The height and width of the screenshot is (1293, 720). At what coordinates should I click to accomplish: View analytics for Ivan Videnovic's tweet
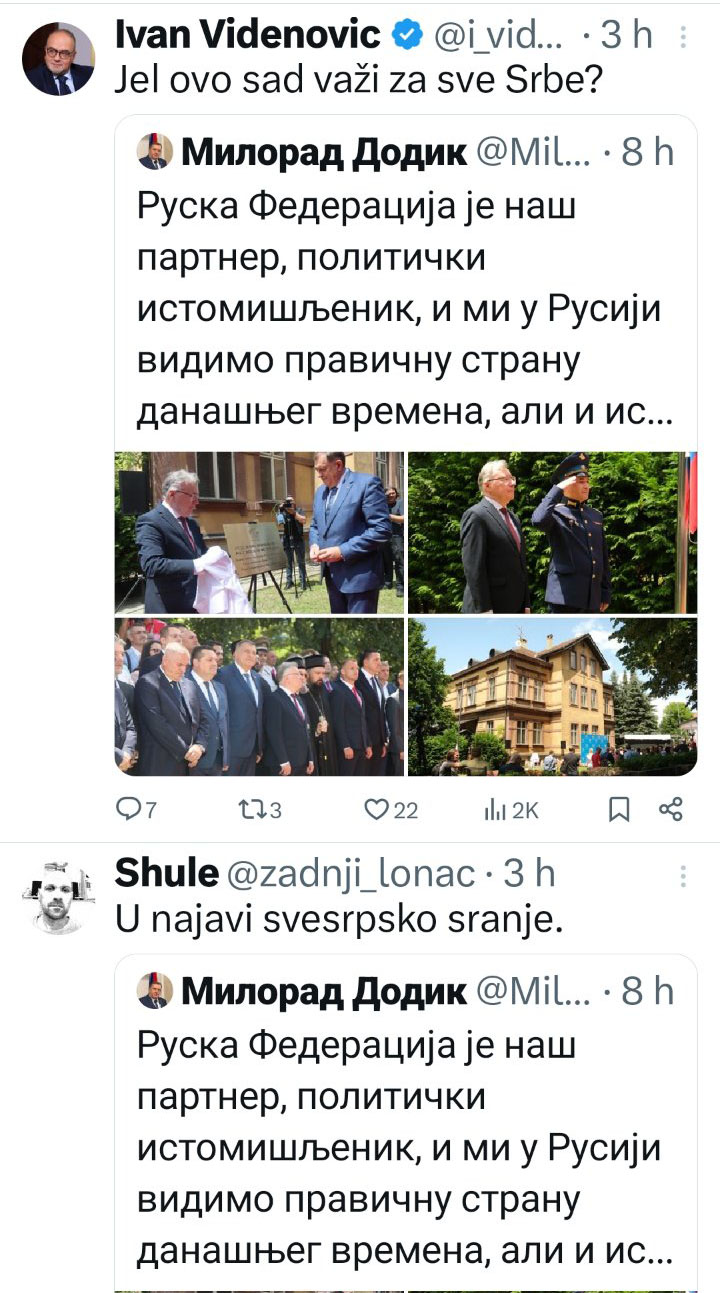(x=511, y=811)
